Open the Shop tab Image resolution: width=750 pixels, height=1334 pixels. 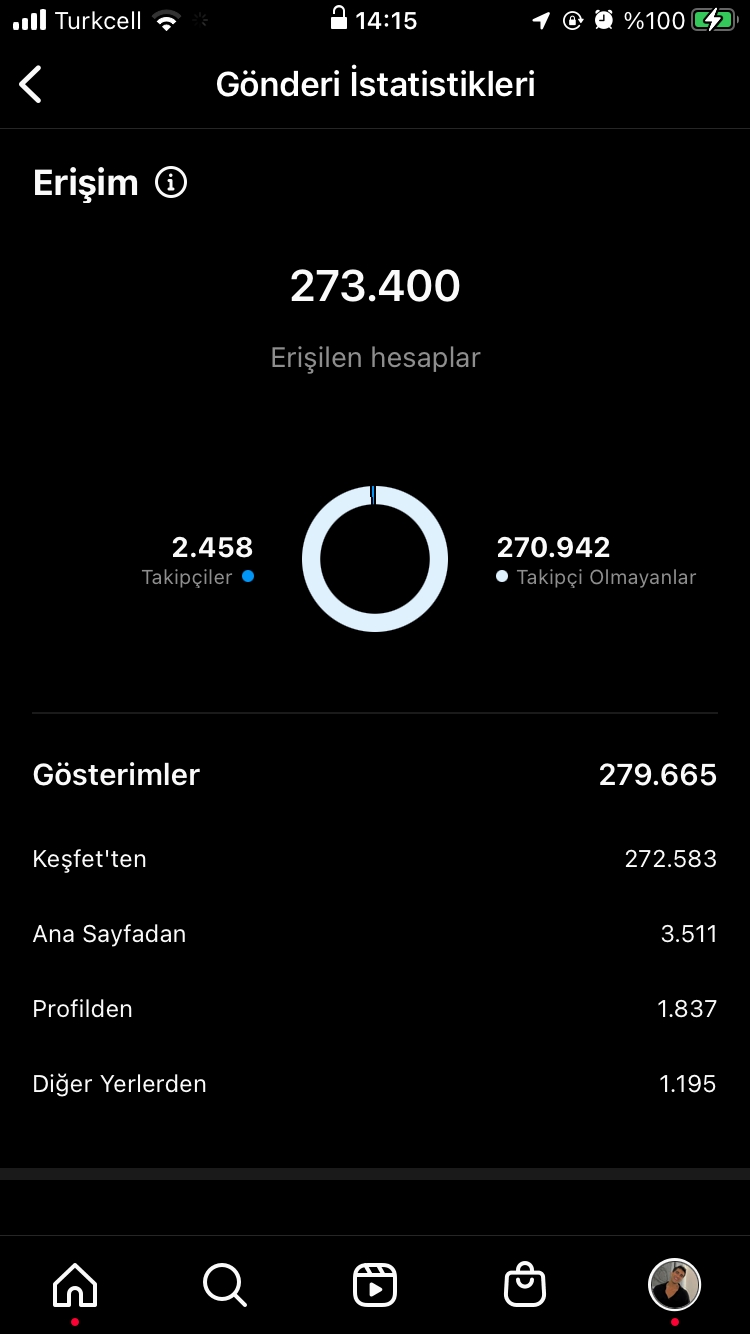pyautogui.click(x=525, y=1284)
